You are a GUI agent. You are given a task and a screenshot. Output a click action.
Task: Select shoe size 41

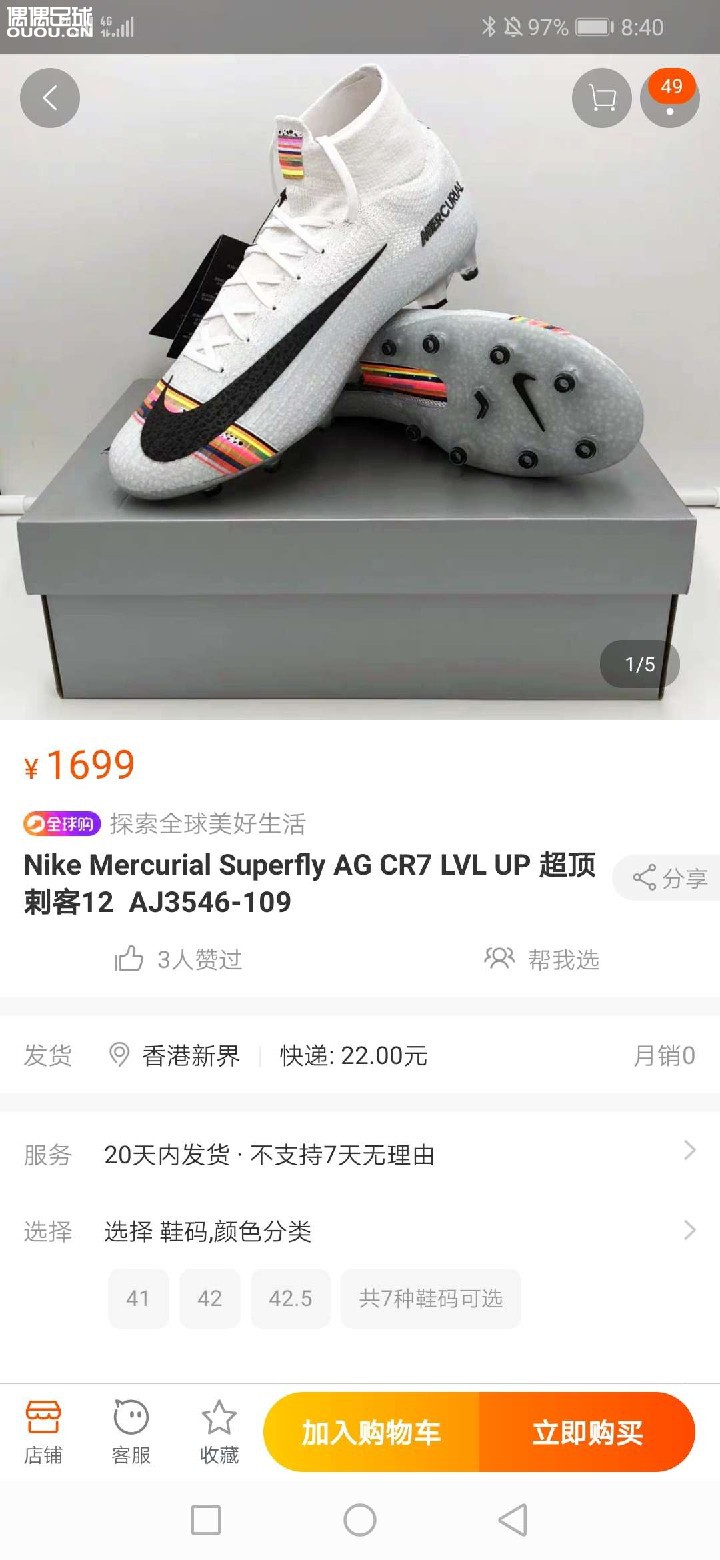coord(138,1298)
